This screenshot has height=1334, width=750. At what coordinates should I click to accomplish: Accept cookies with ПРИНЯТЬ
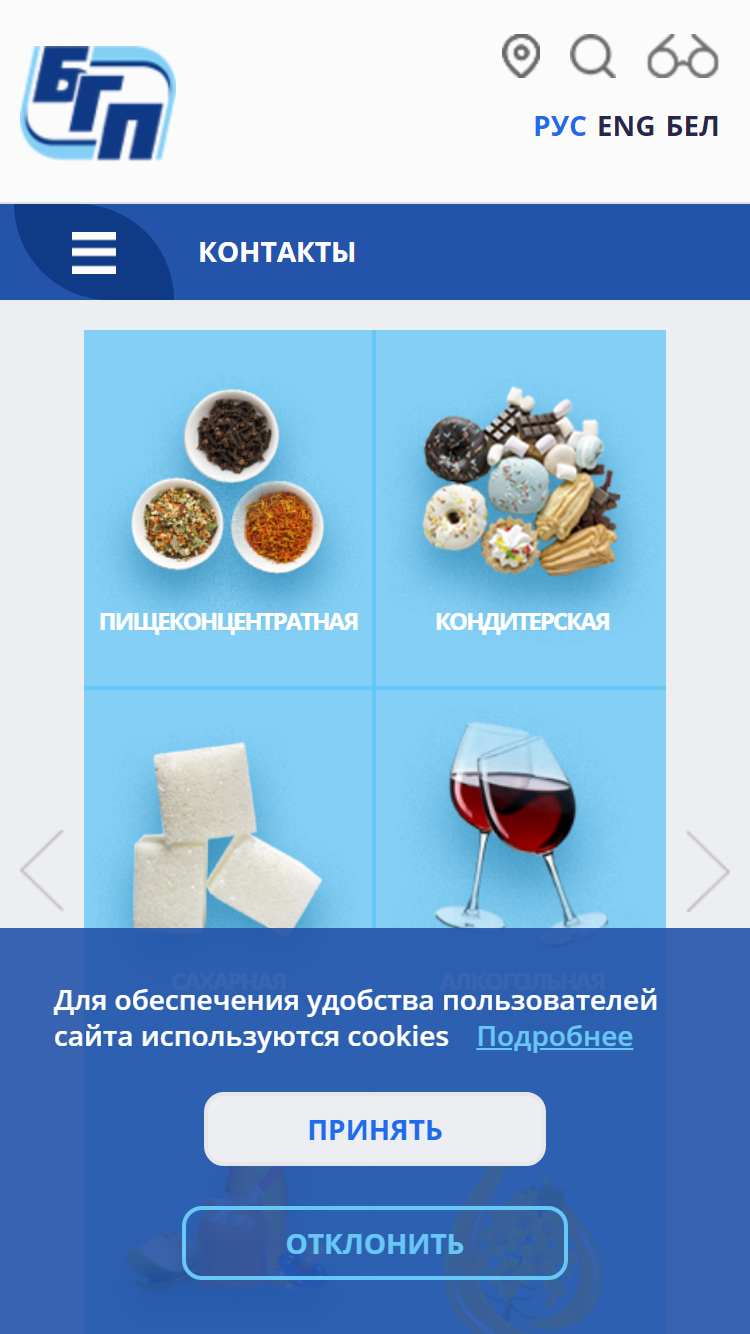[x=375, y=1129]
